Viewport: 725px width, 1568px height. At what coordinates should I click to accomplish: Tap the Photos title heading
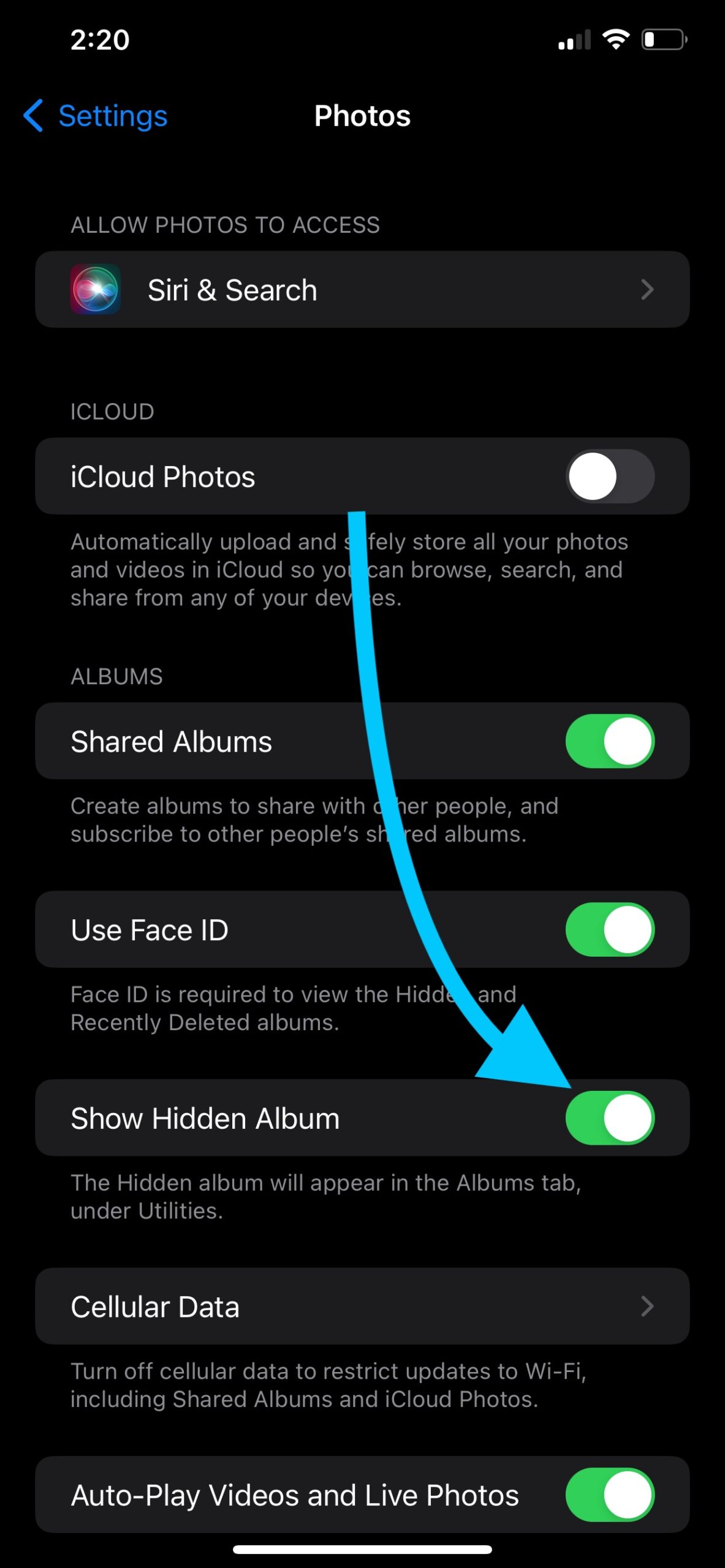tap(363, 116)
